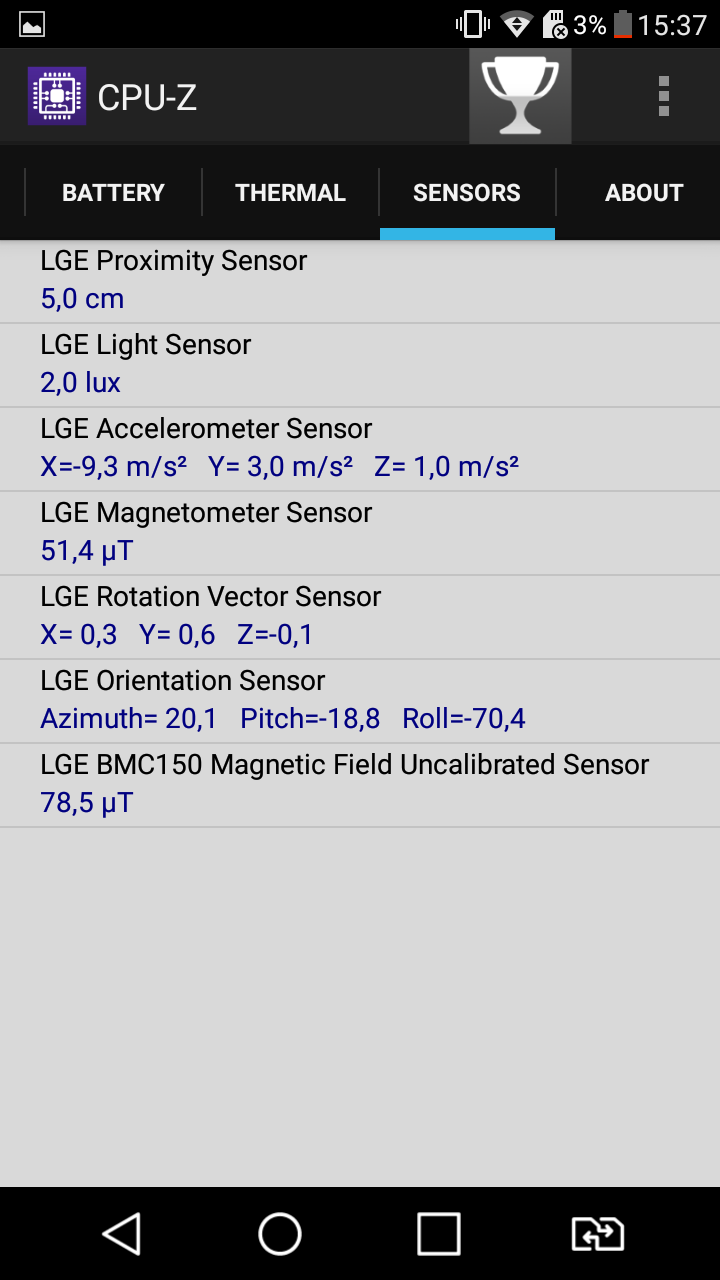Screen dimensions: 720x1280
Task: Go back with the navigation bar
Action: pos(122,1234)
